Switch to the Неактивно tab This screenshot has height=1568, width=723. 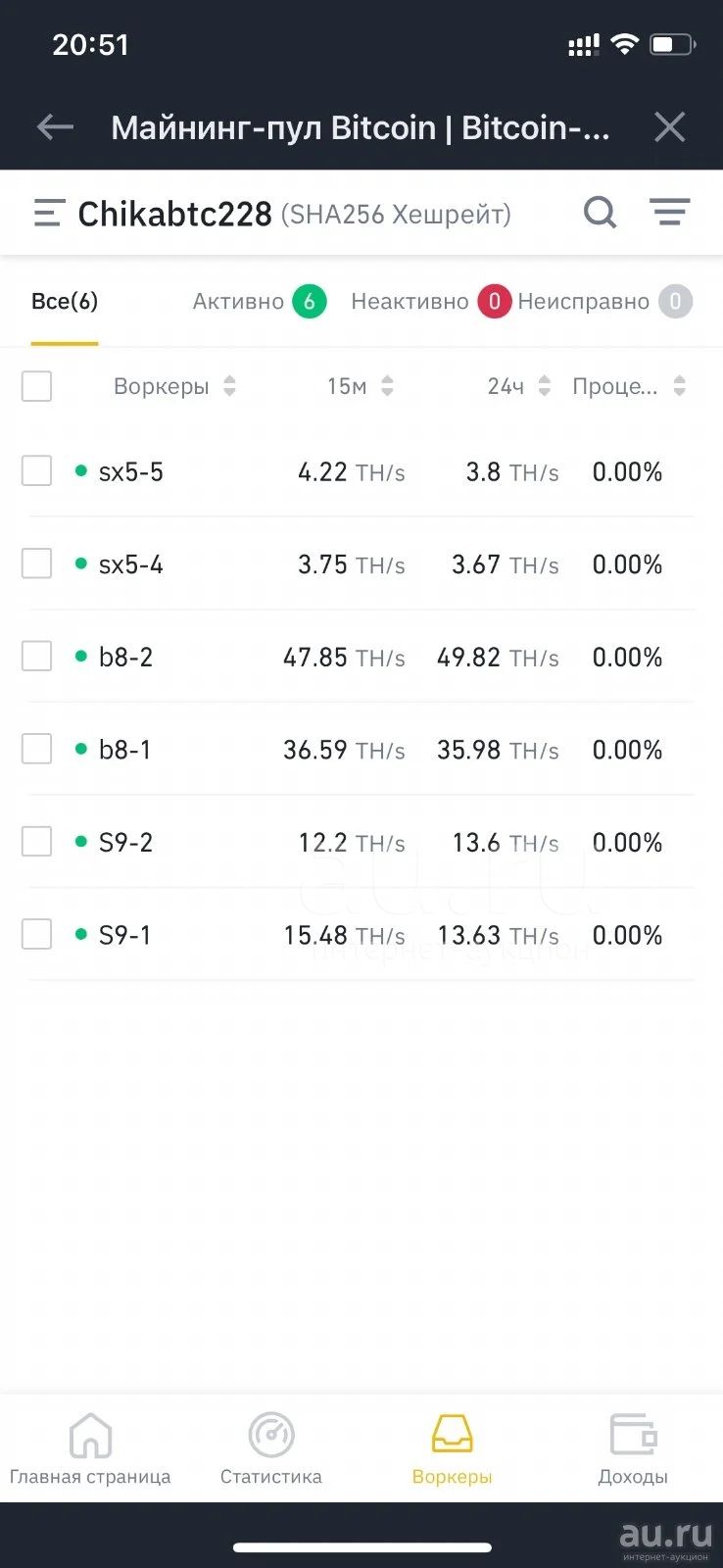click(x=431, y=301)
